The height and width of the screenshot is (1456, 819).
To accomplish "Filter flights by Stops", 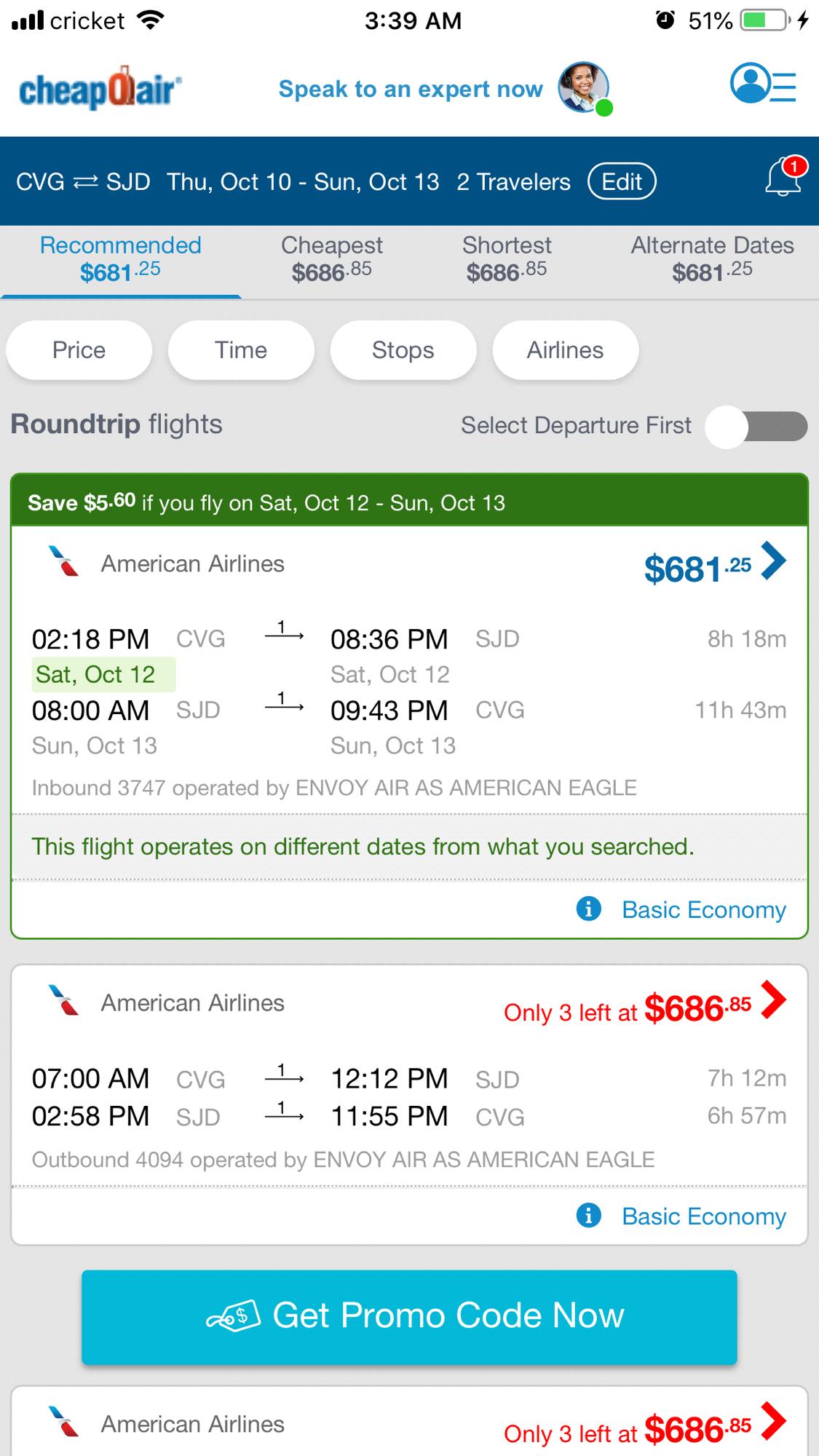I will 403,350.
